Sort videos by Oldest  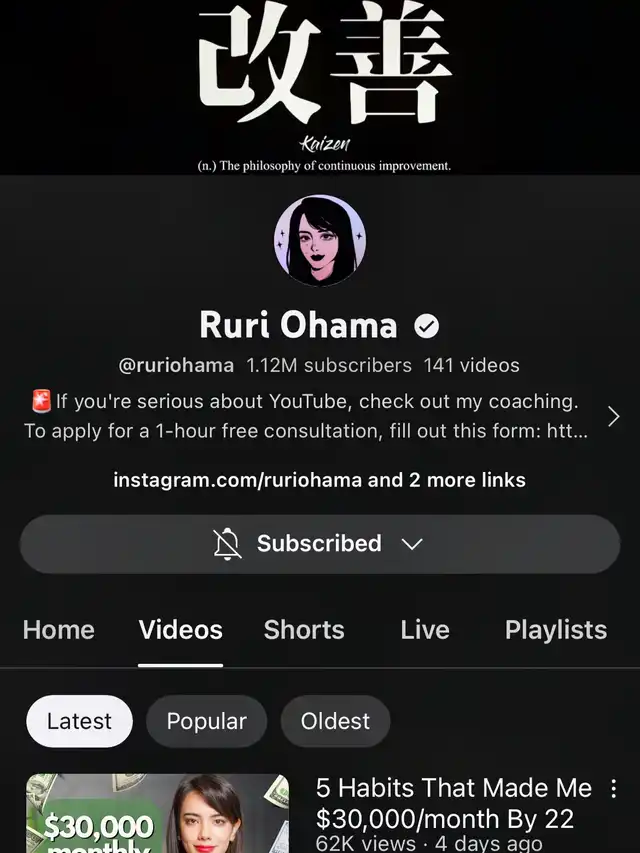coord(335,721)
